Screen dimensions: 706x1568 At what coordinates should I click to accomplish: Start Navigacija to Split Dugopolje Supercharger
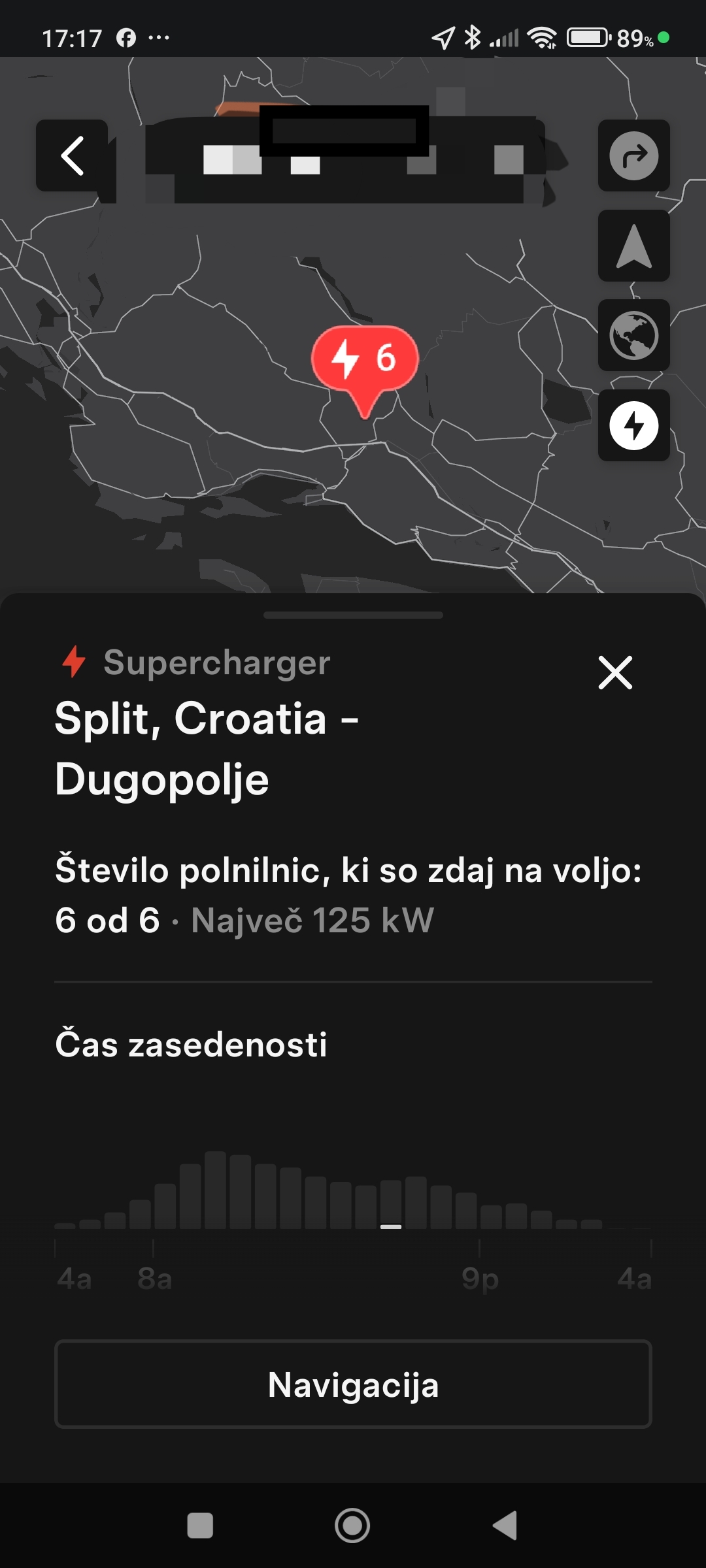click(x=353, y=1384)
